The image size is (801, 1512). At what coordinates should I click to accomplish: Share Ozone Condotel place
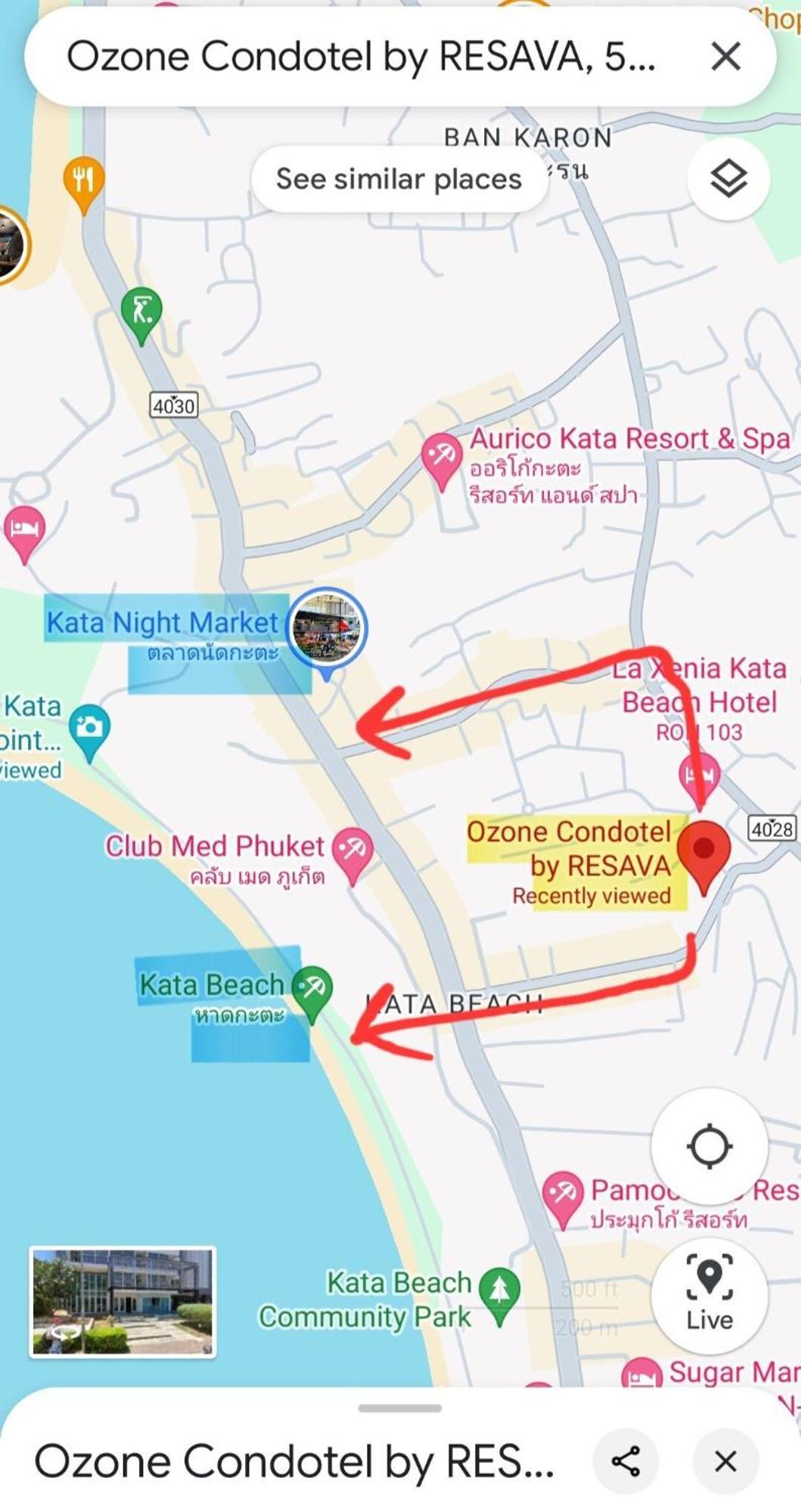(626, 1461)
